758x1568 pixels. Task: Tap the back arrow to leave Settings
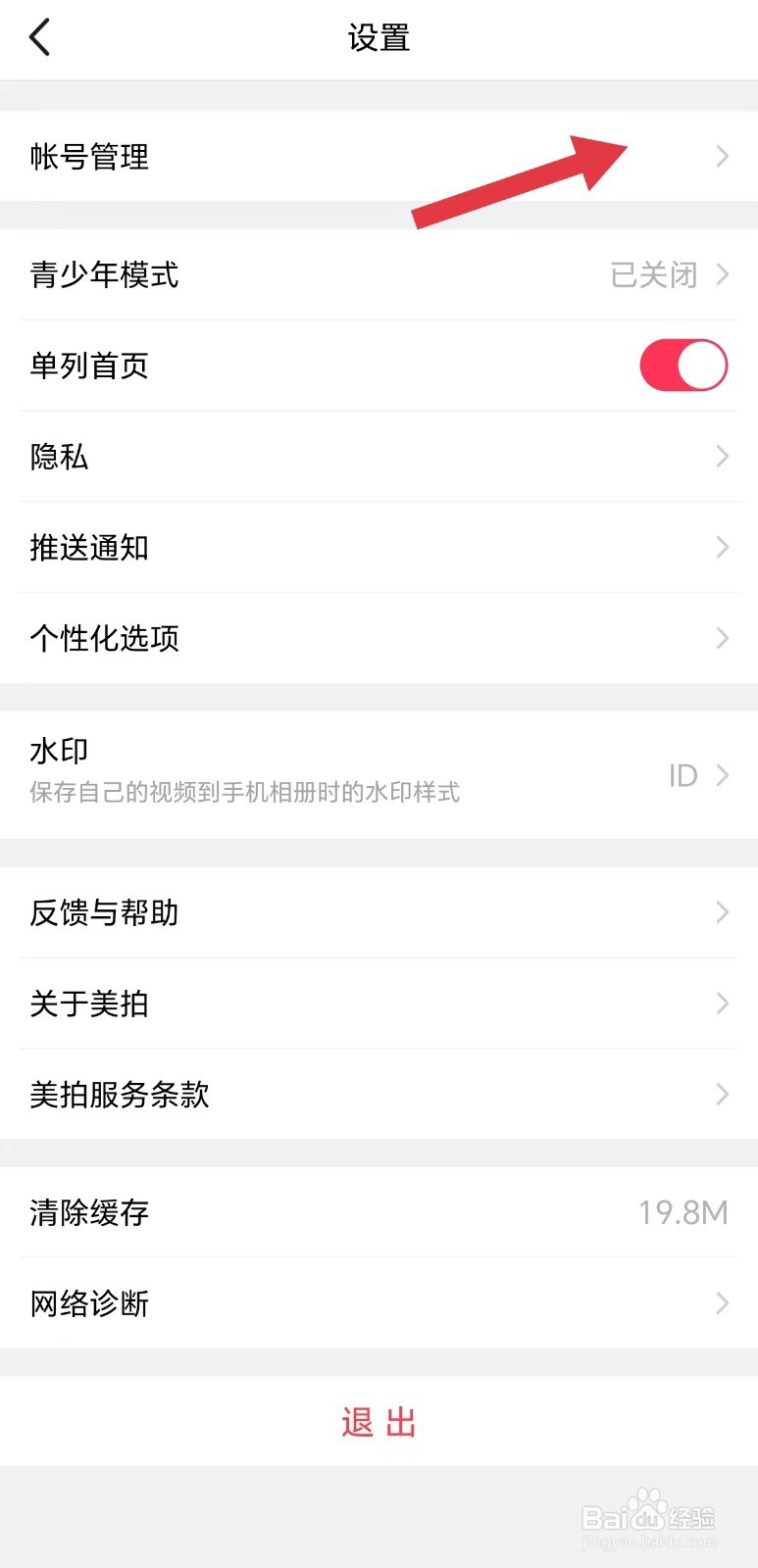click(x=39, y=37)
